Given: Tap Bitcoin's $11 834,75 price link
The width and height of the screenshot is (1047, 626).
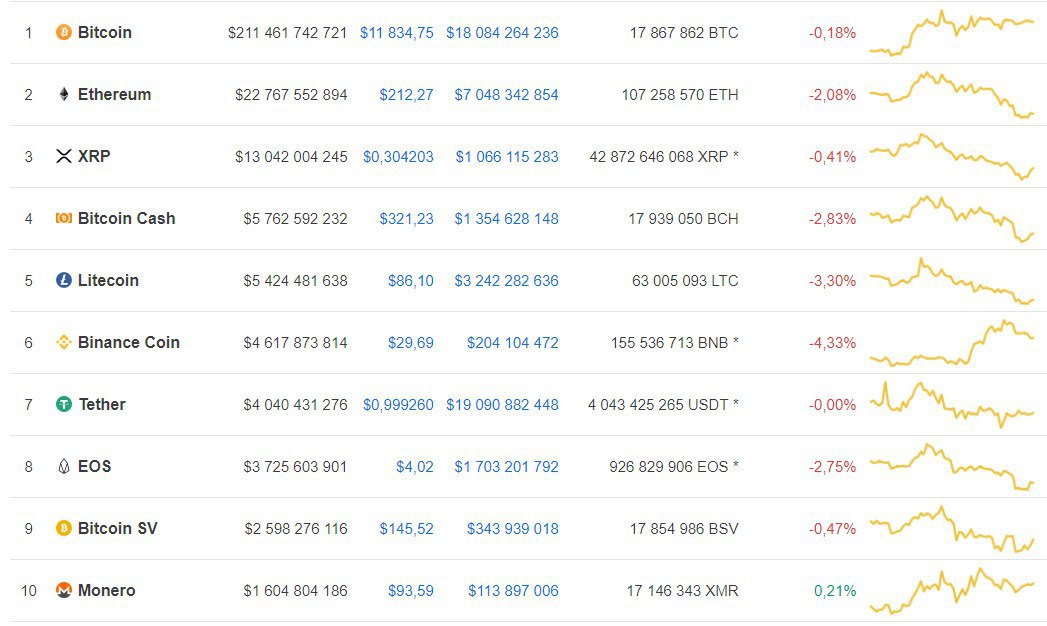Looking at the screenshot, I should [x=397, y=33].
